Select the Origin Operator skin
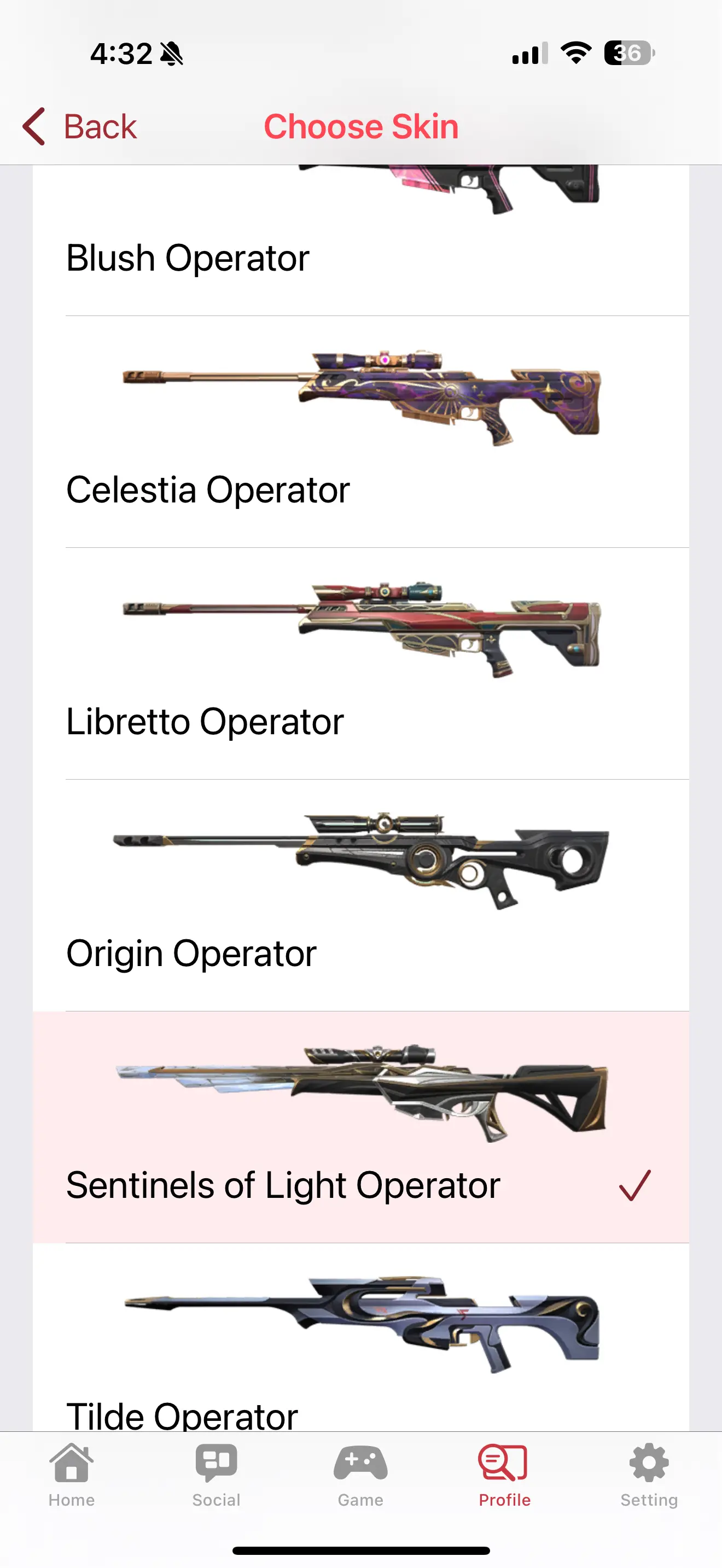Image resolution: width=722 pixels, height=1568 pixels. (x=360, y=896)
